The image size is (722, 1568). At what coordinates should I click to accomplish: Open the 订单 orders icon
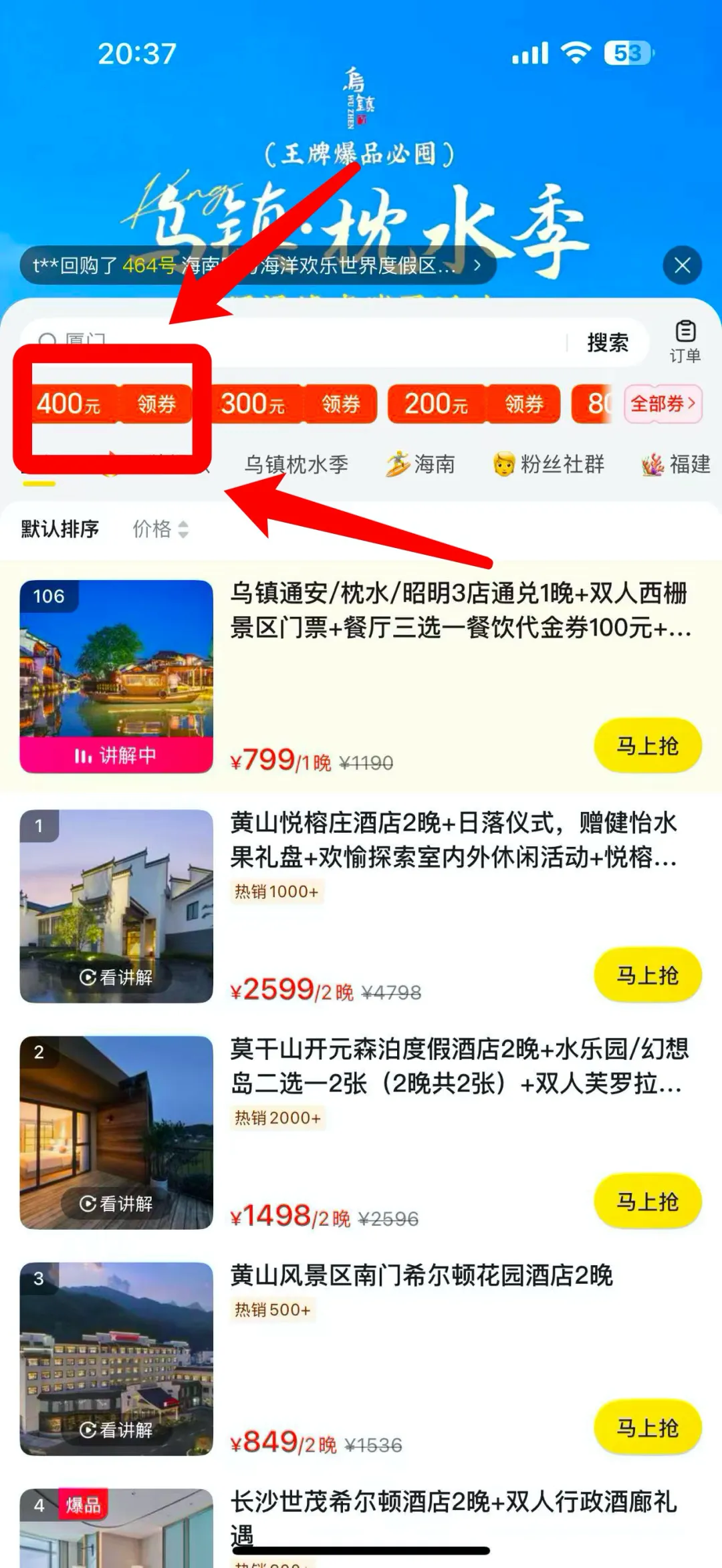[685, 342]
